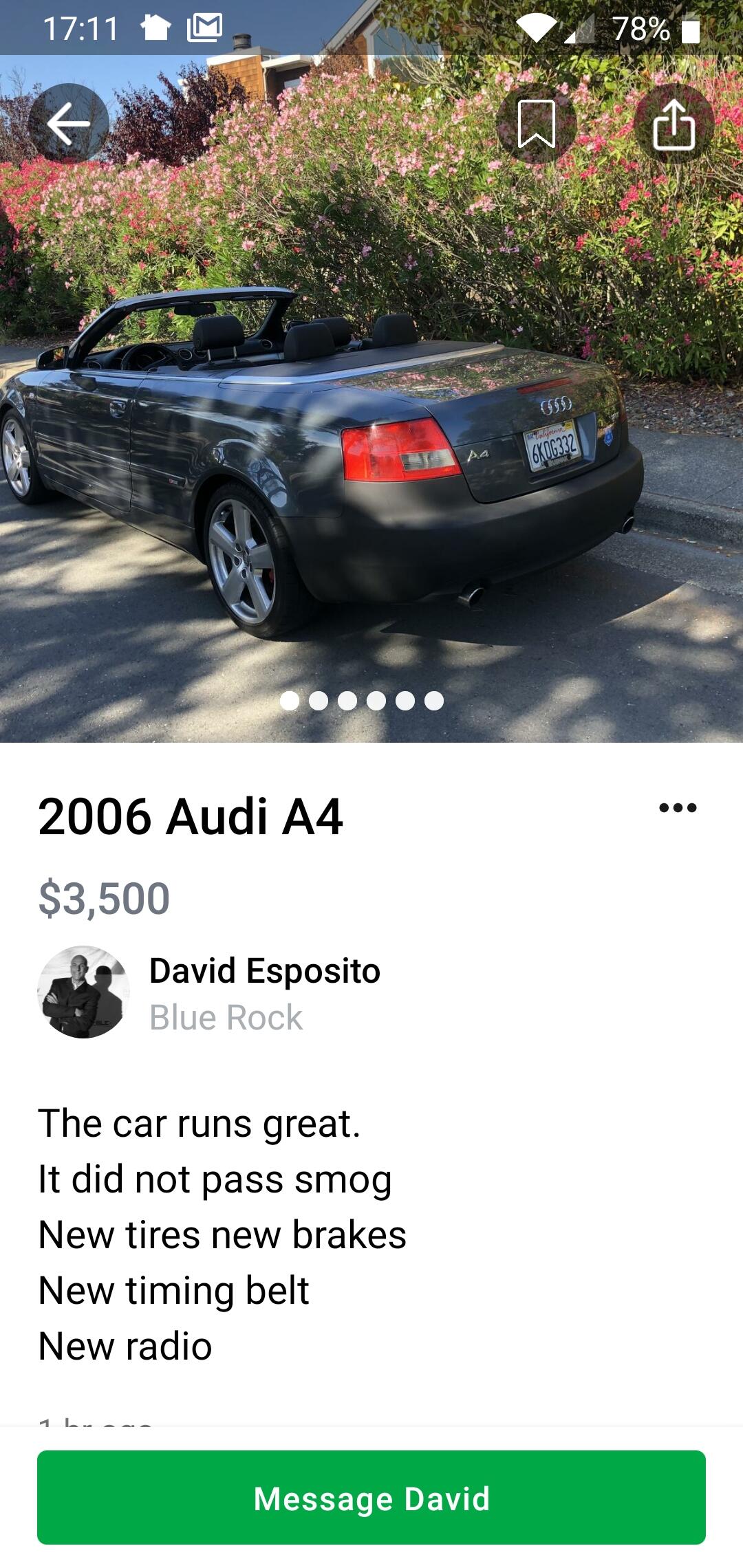The image size is (743, 1568).
Task: View David Esposito's seller profile
Action: tap(264, 971)
